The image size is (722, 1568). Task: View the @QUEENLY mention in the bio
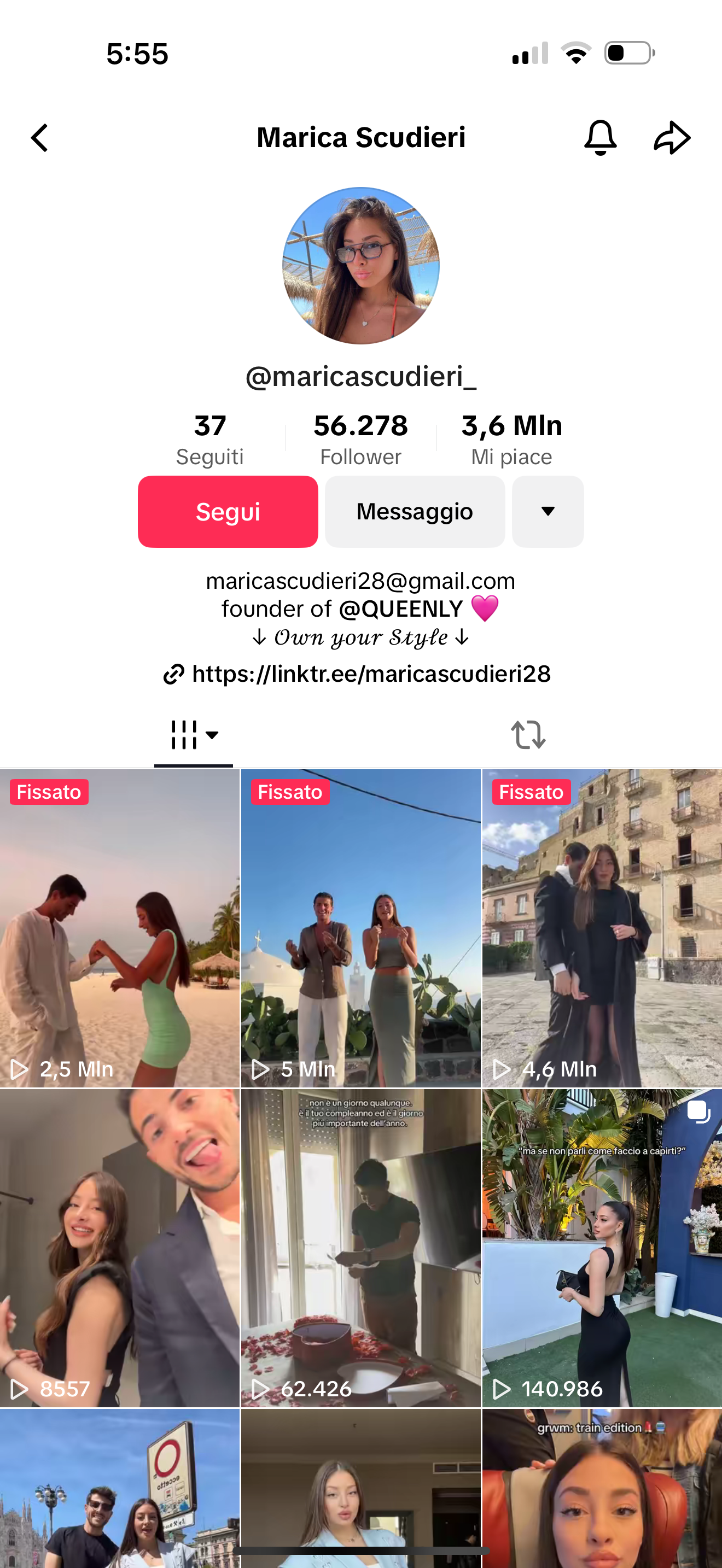[401, 609]
